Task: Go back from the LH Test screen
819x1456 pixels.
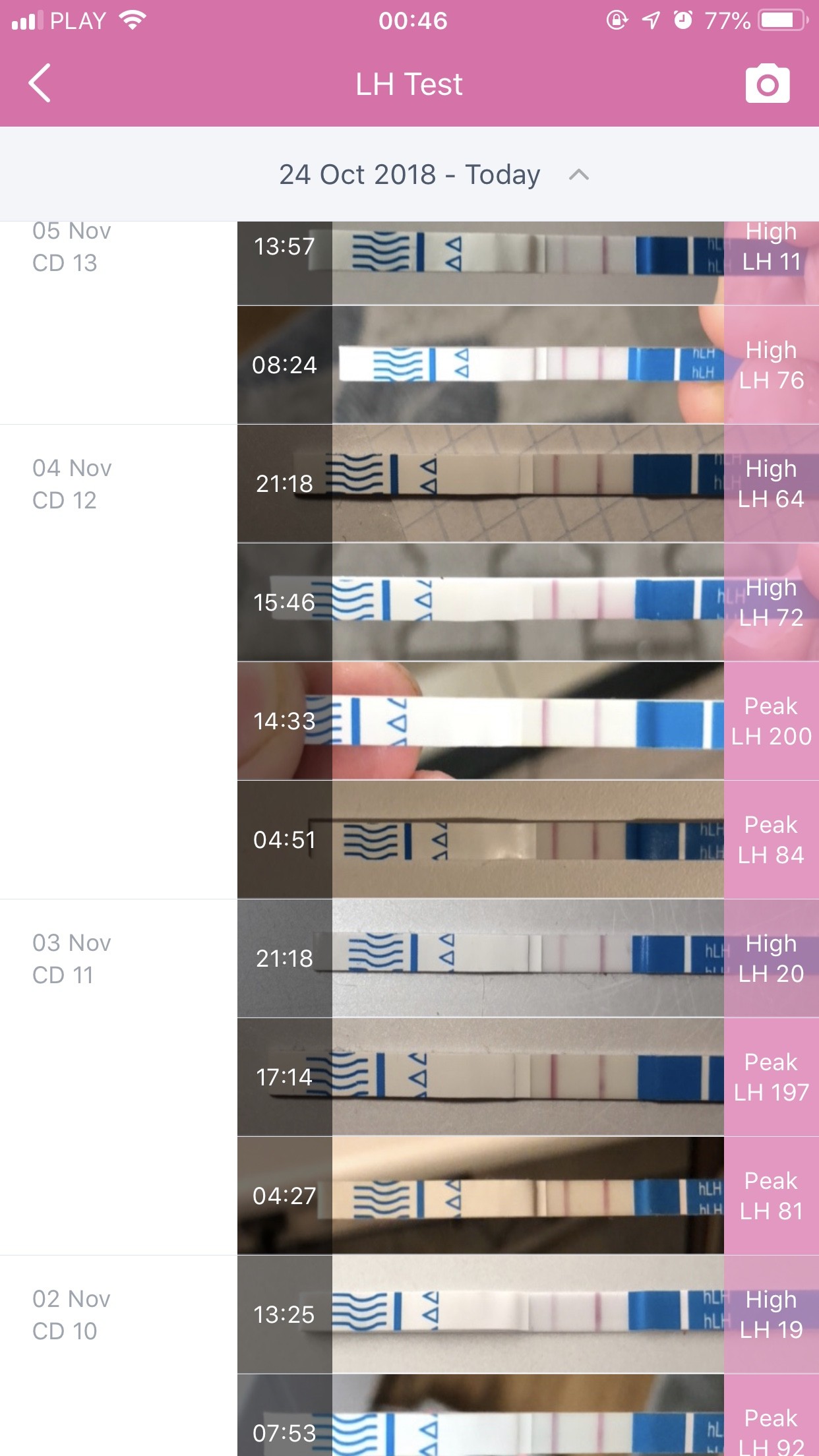Action: (40, 84)
